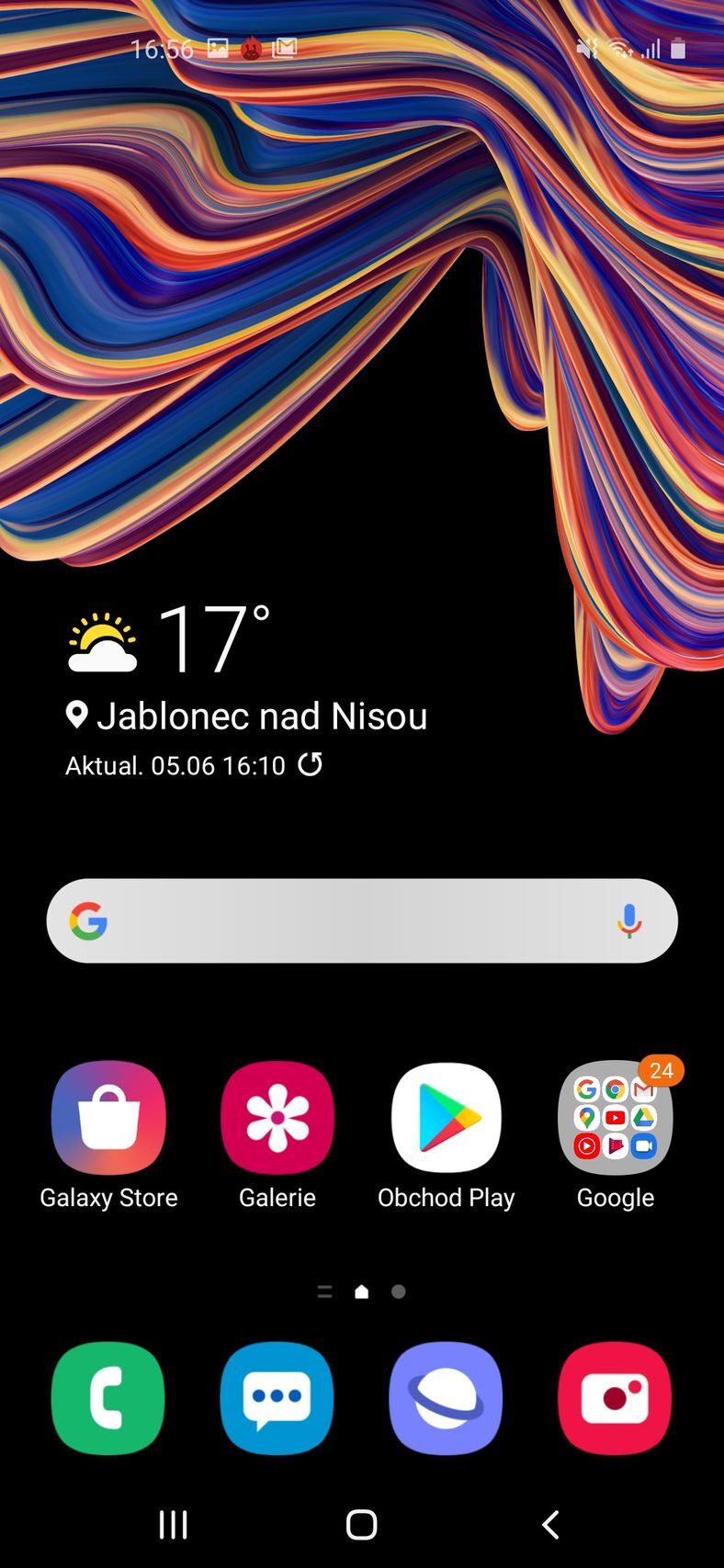Open the Galerie app
This screenshot has width=724, height=1568.
tap(277, 1117)
